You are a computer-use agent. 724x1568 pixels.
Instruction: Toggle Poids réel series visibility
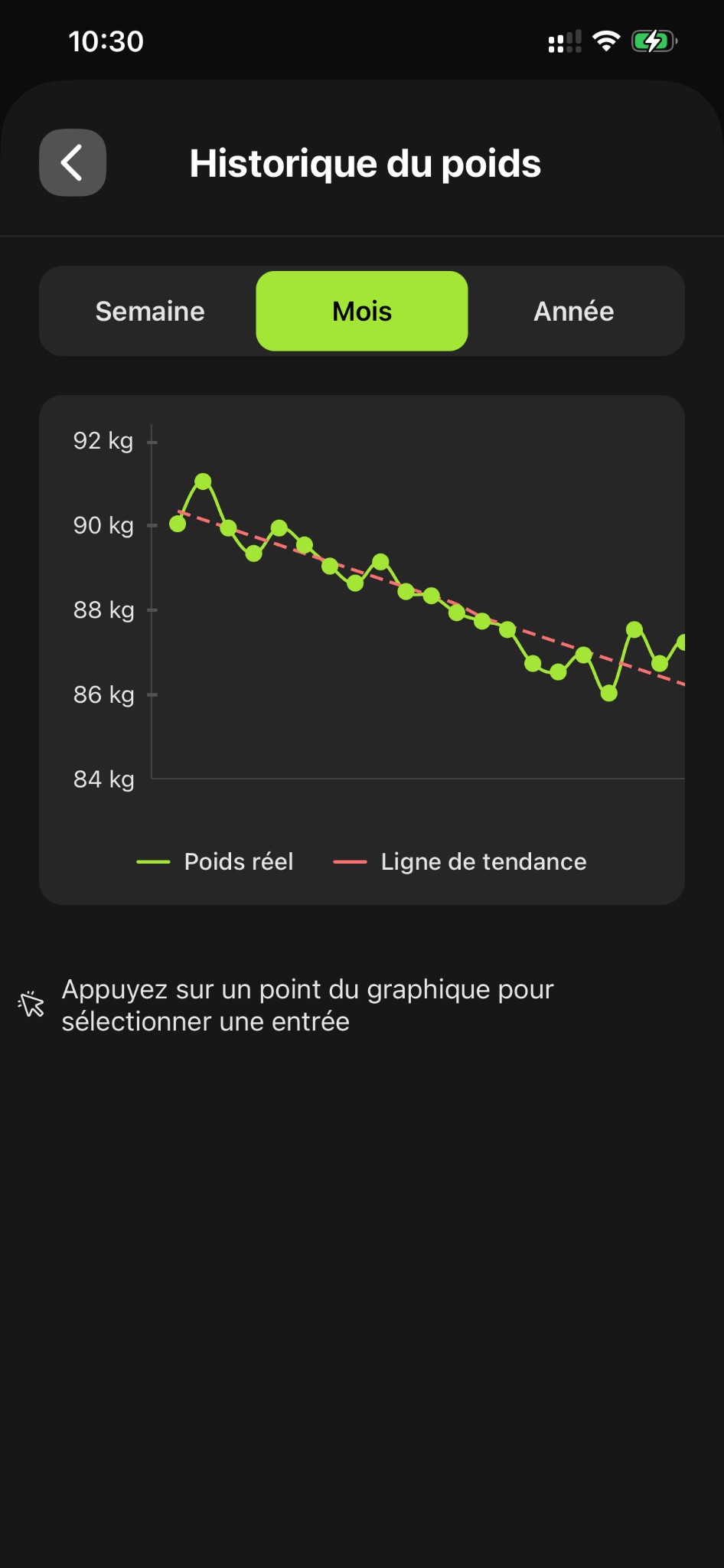[x=215, y=861]
